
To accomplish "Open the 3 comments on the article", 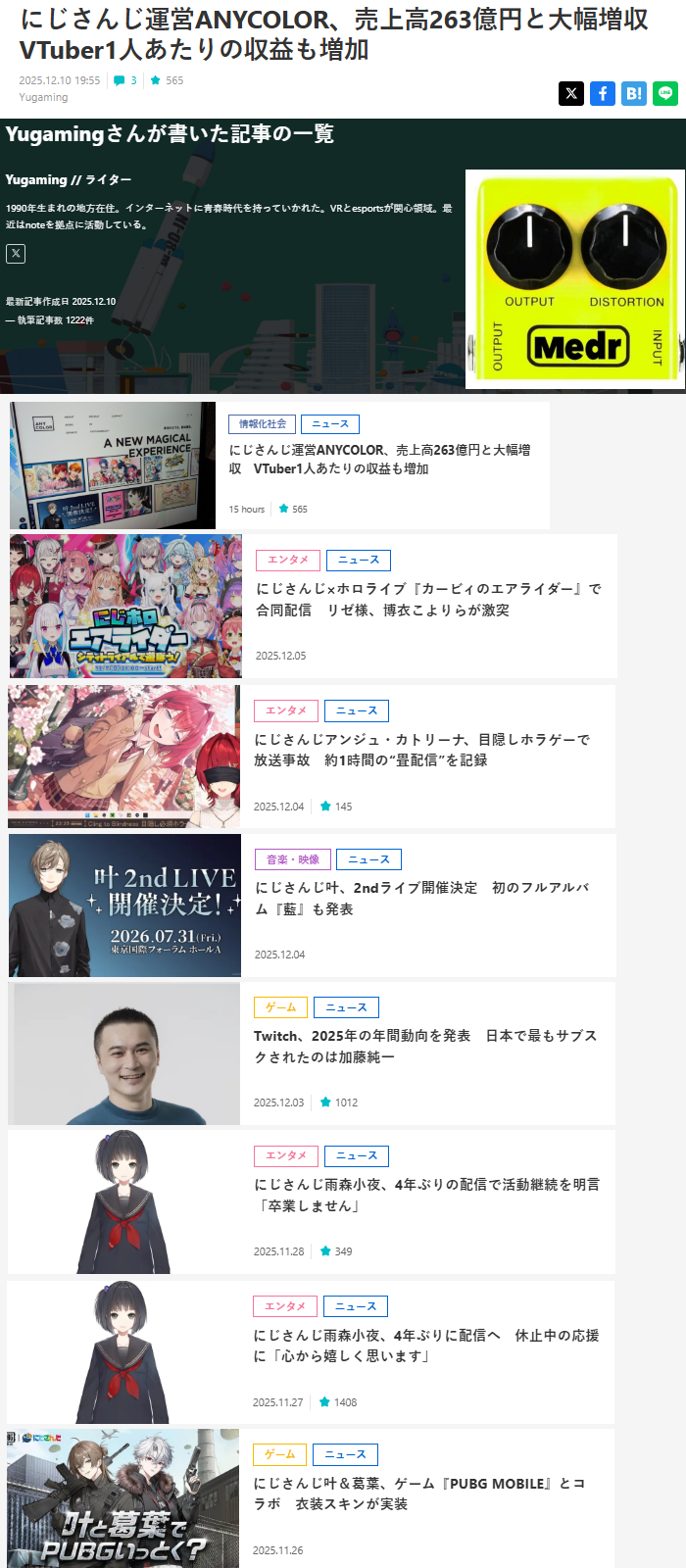I will [125, 80].
